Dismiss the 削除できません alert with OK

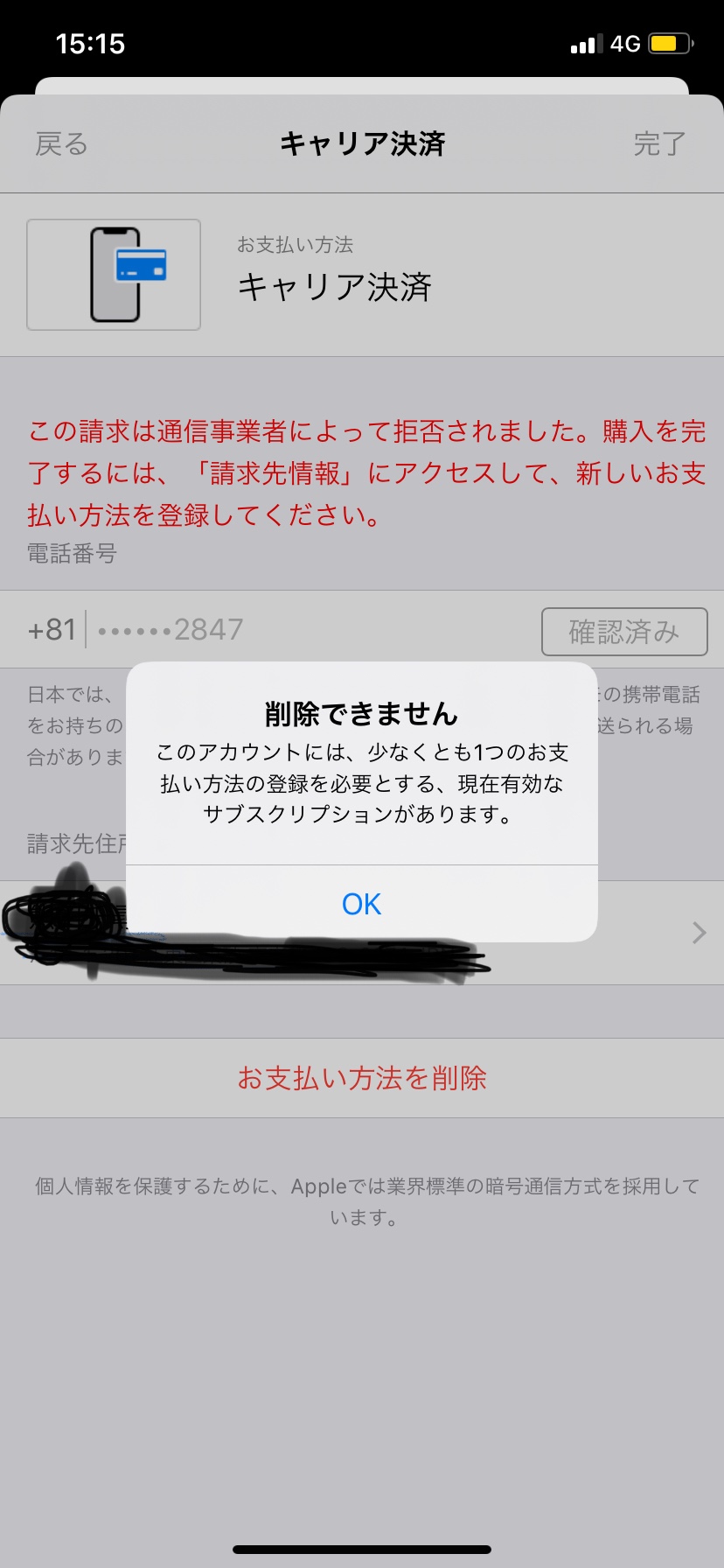click(361, 904)
